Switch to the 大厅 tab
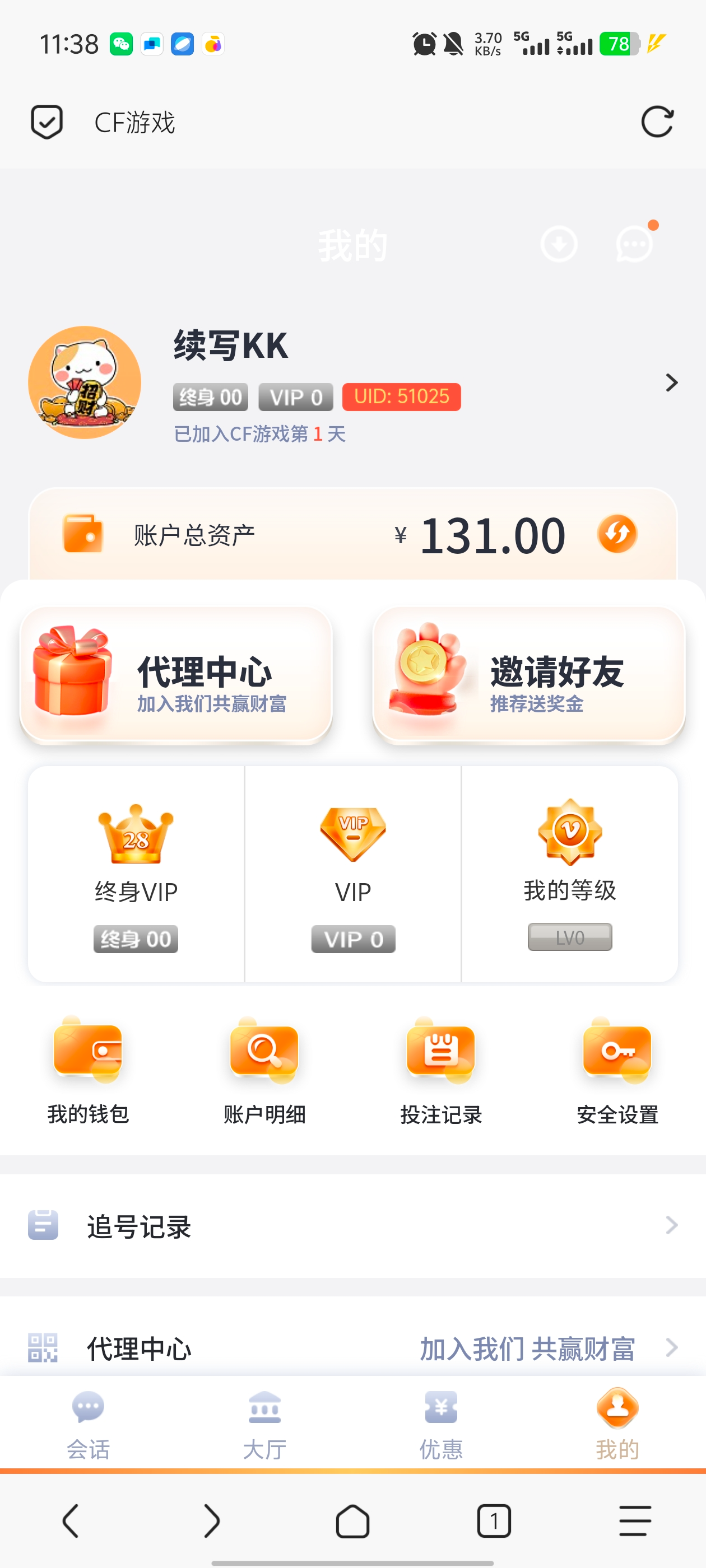Image resolution: width=706 pixels, height=1568 pixels. 264,1424
